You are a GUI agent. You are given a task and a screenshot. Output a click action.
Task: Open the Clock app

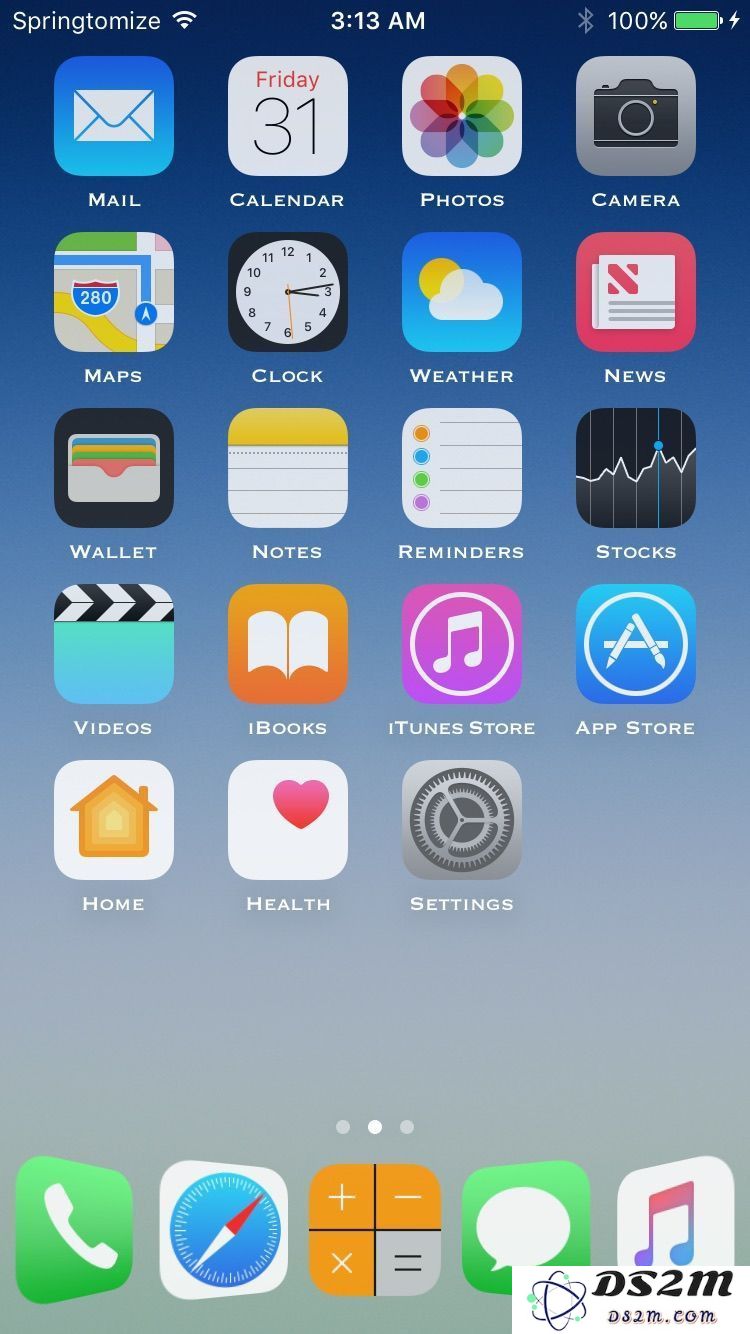coord(288,292)
